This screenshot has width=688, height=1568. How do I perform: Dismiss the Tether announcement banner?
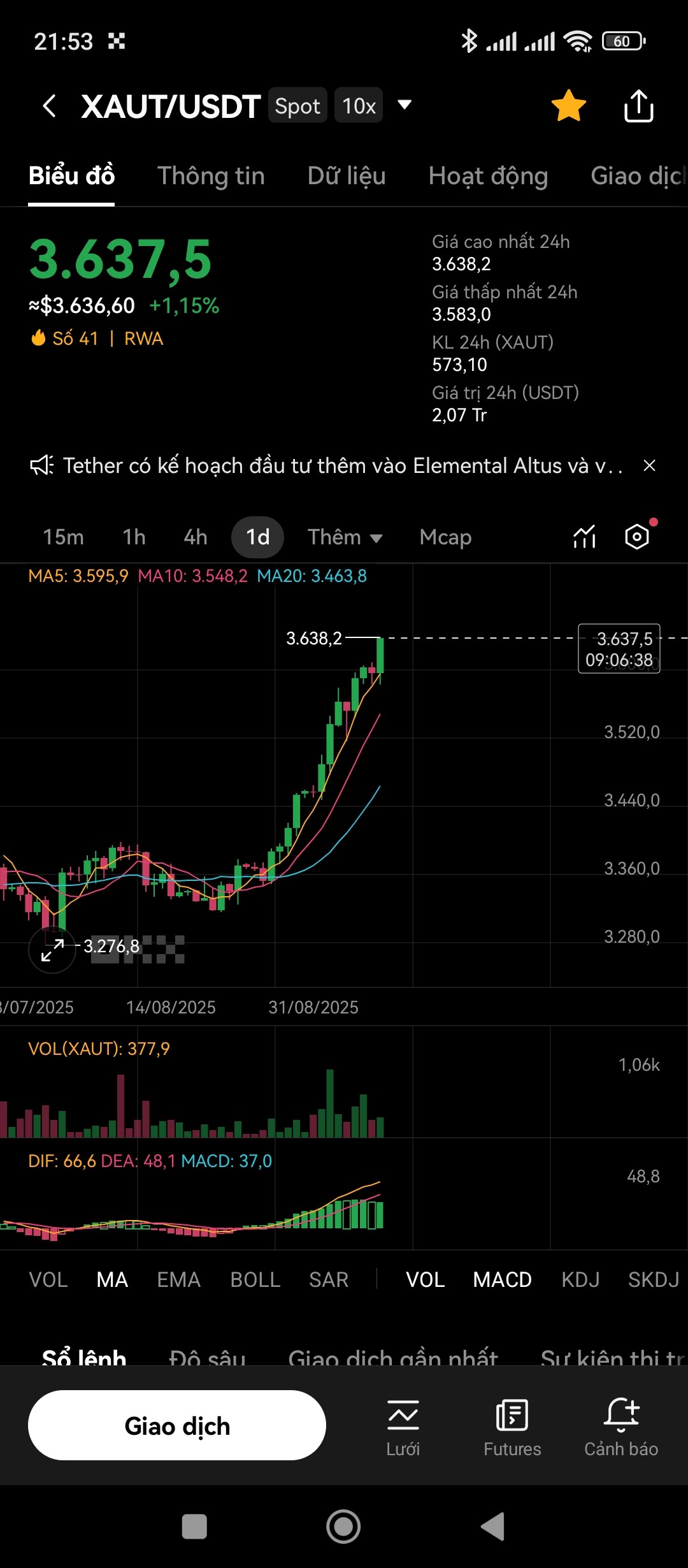pos(649,466)
